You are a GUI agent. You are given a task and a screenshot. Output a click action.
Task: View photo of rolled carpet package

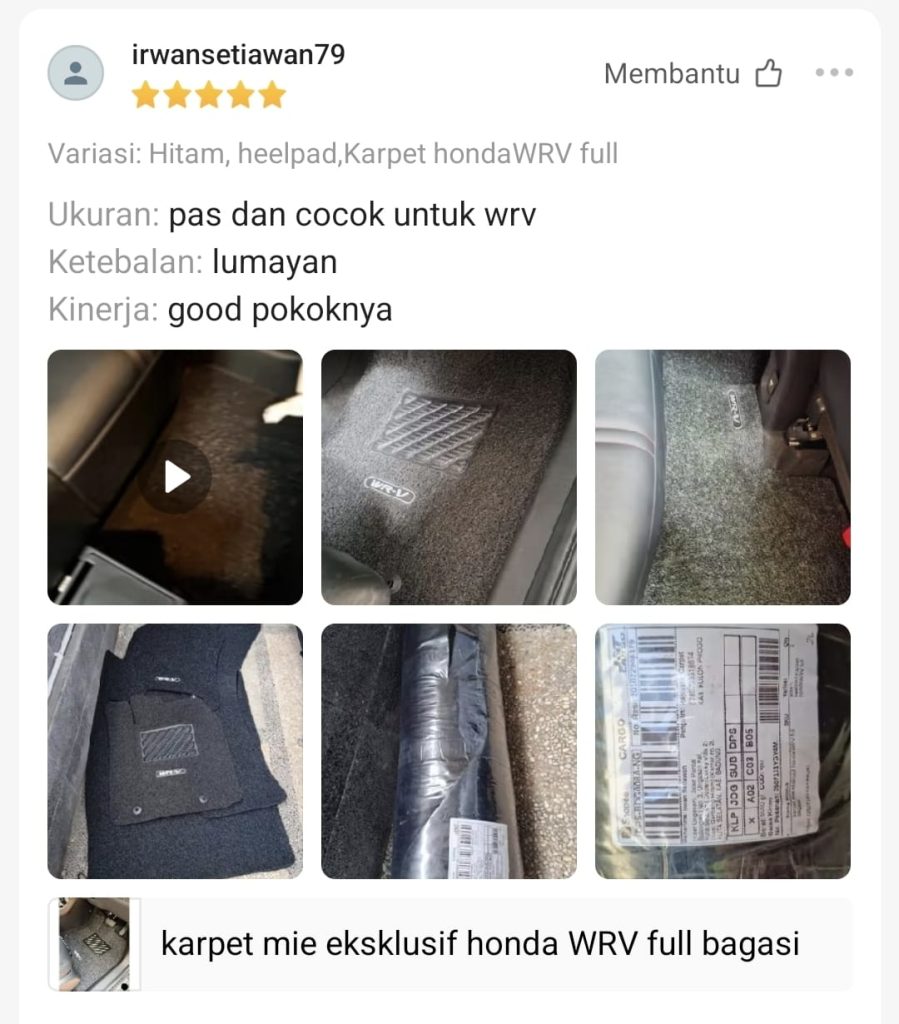[x=448, y=751]
